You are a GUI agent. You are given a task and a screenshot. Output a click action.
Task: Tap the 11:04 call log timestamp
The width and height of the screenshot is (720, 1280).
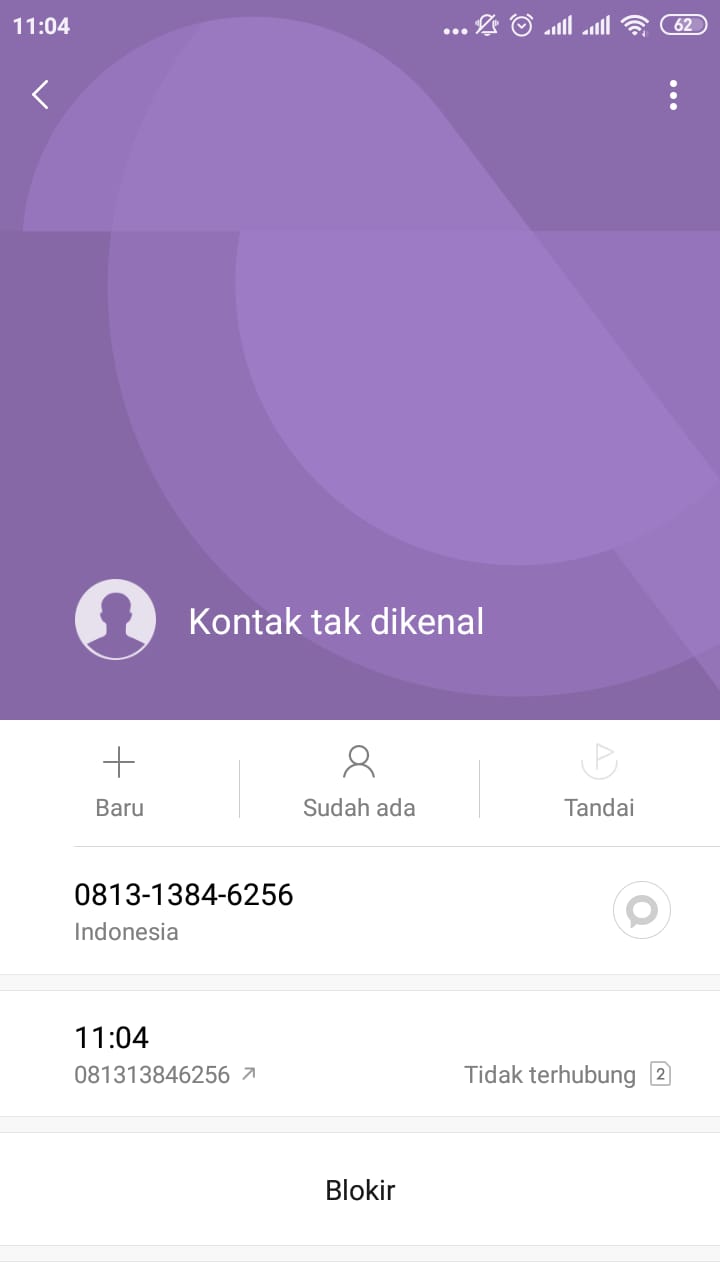point(111,1038)
